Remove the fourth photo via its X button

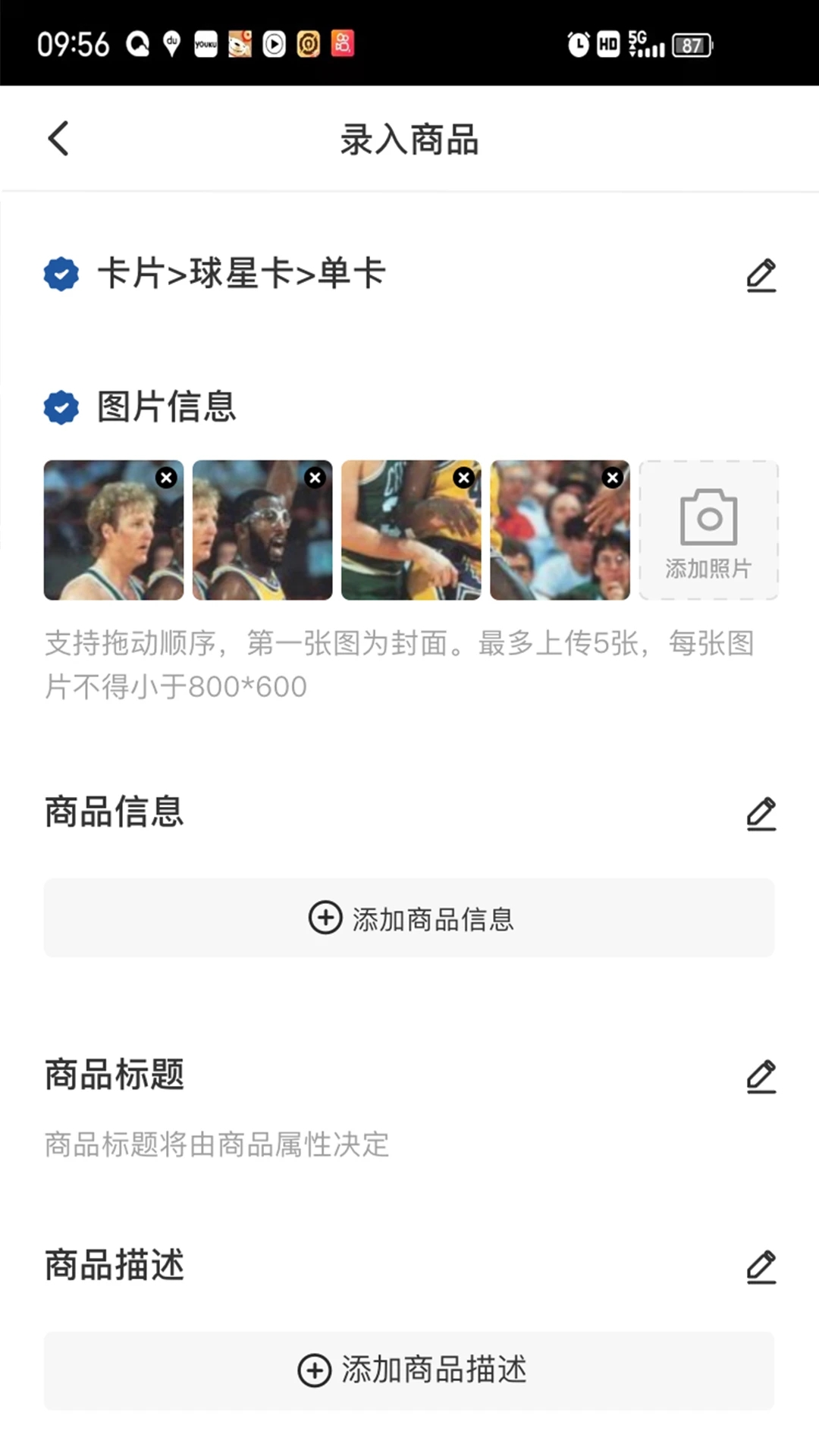[613, 477]
